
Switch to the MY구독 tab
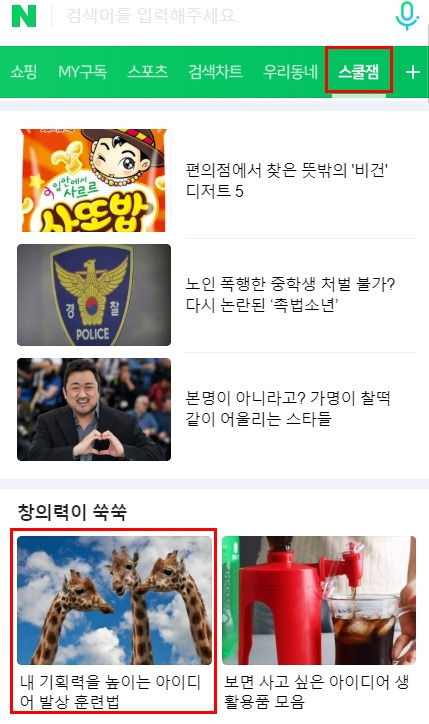point(82,72)
